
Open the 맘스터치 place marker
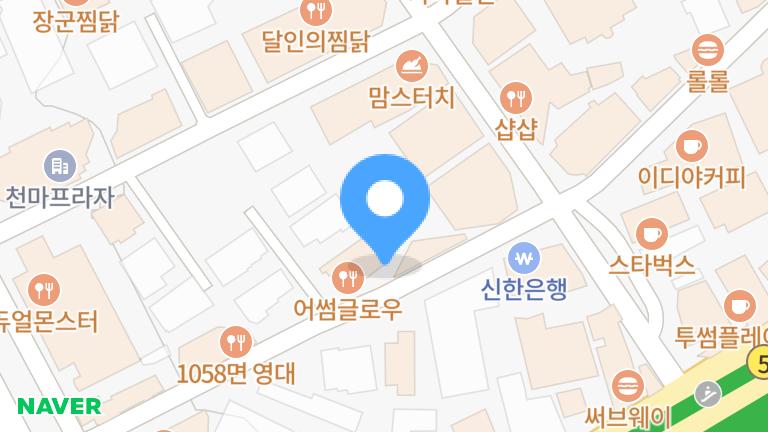tap(411, 66)
